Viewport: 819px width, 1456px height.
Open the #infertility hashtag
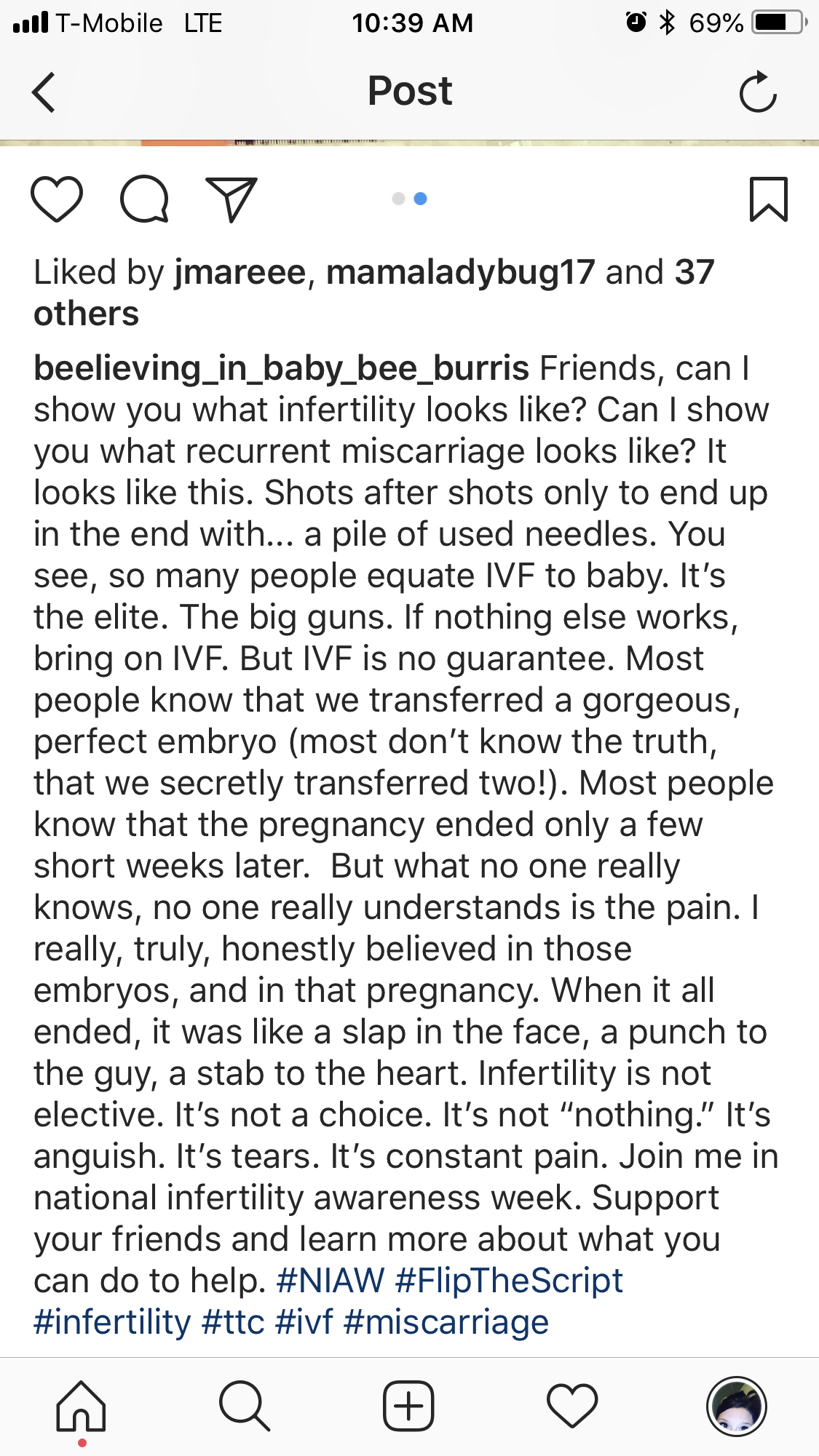(x=112, y=1322)
